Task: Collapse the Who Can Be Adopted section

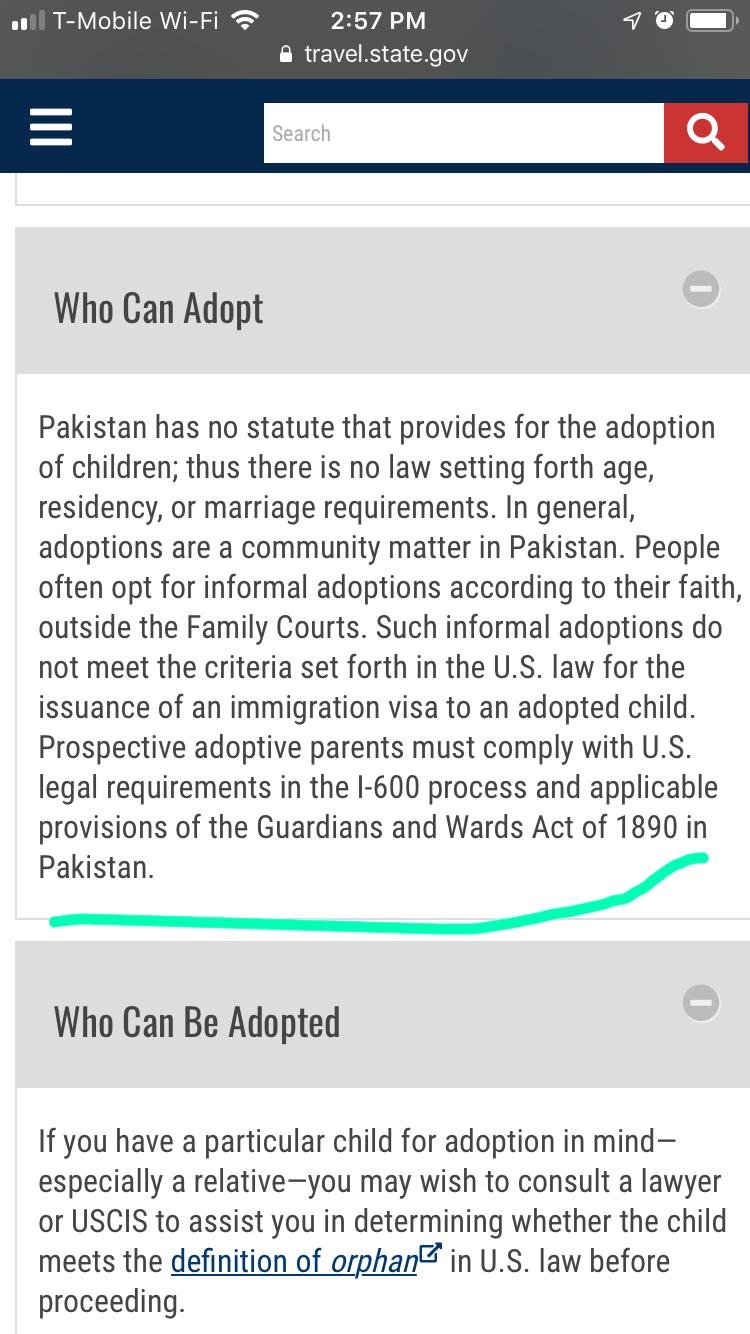Action: click(x=701, y=1002)
